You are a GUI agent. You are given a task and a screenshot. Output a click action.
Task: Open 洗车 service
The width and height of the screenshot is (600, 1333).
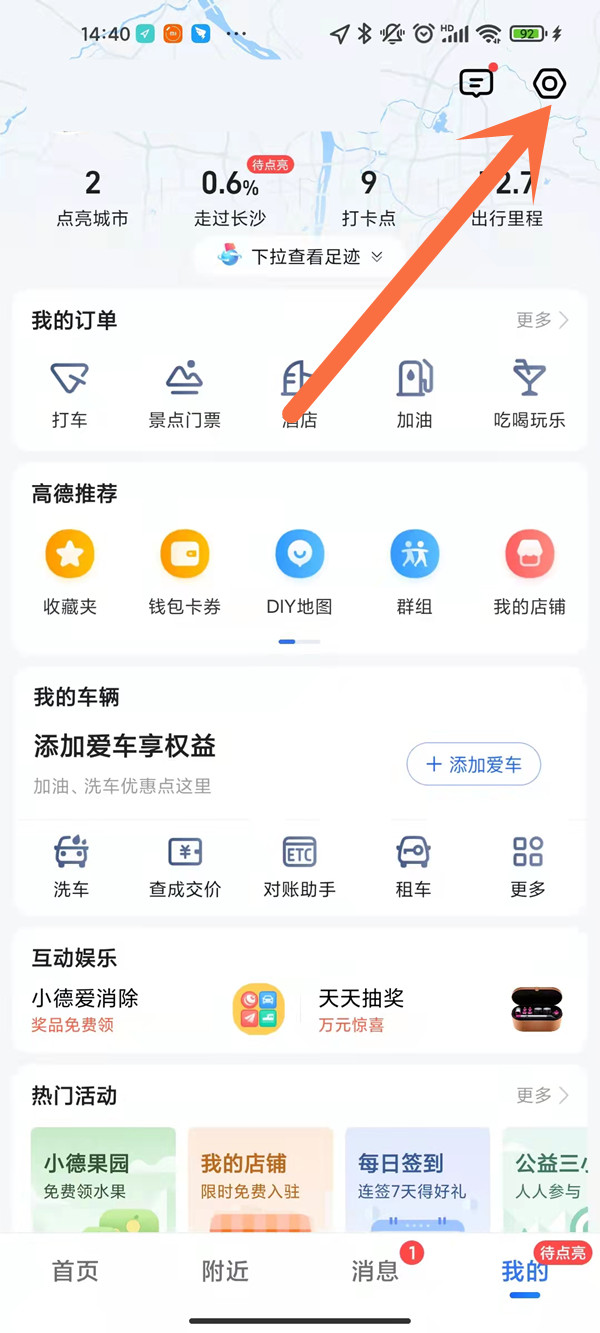tap(70, 867)
